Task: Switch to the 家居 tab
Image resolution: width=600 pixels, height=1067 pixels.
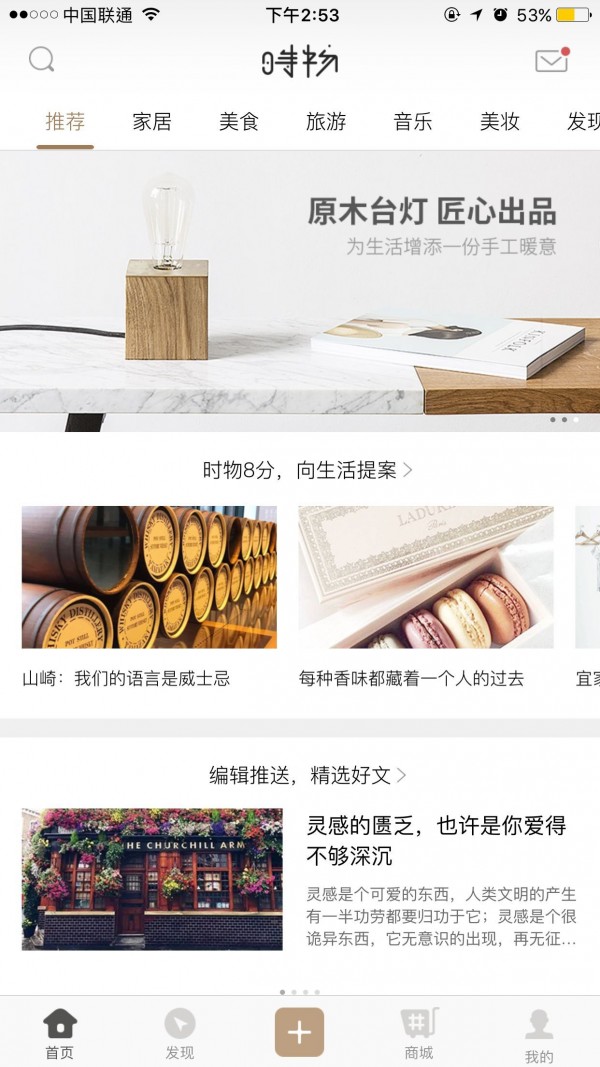Action: 152,122
